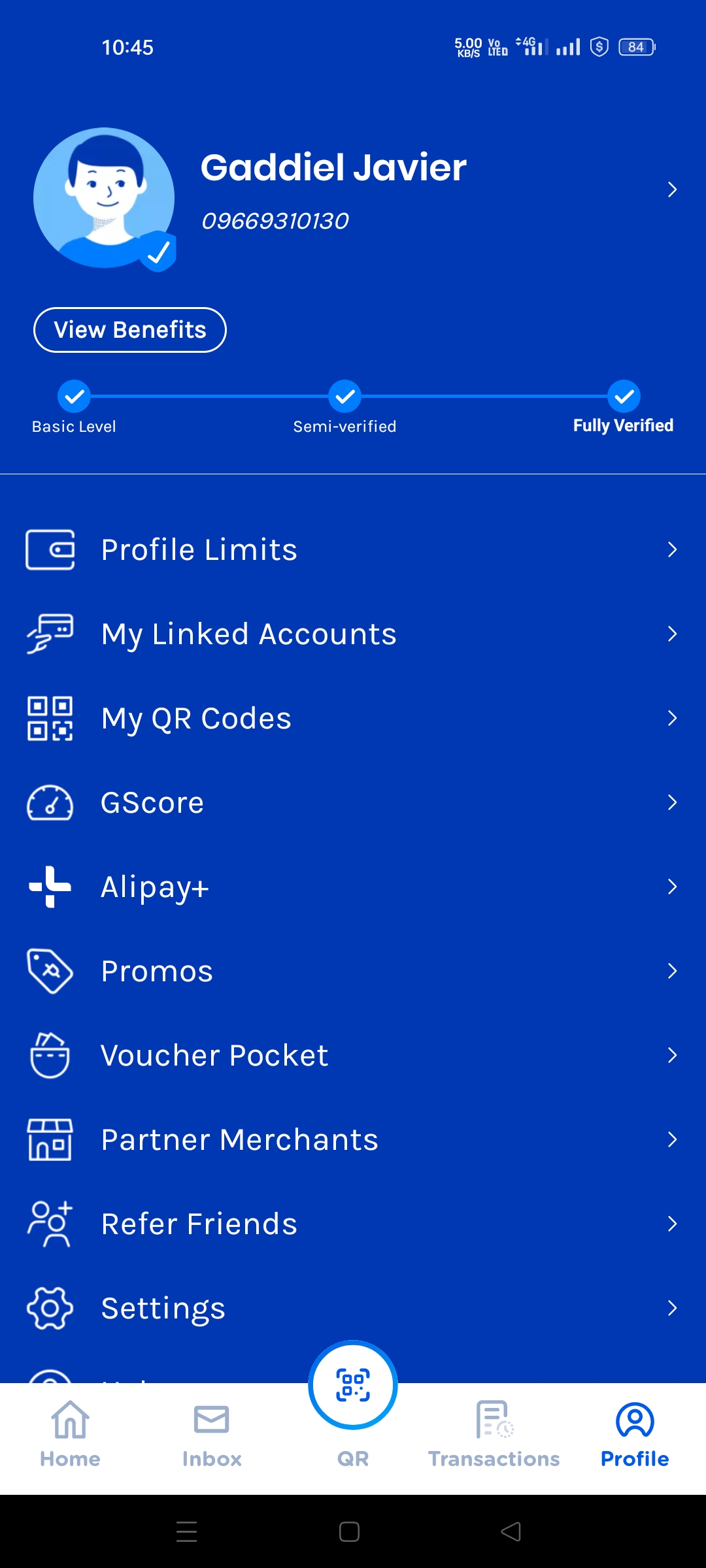
Task: Browse Partner Merchants
Action: coord(353,1139)
